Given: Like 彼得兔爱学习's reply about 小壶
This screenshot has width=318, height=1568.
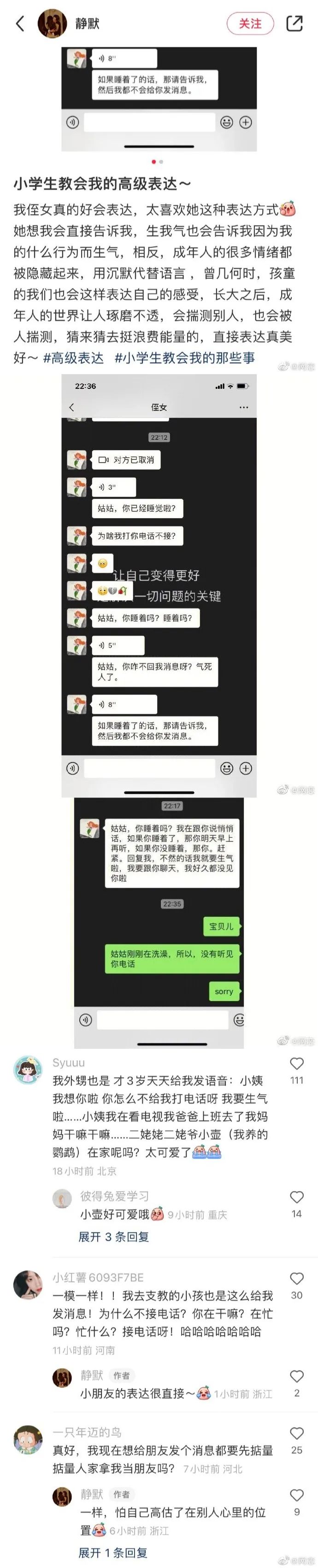Looking at the screenshot, I should coord(297,1198).
